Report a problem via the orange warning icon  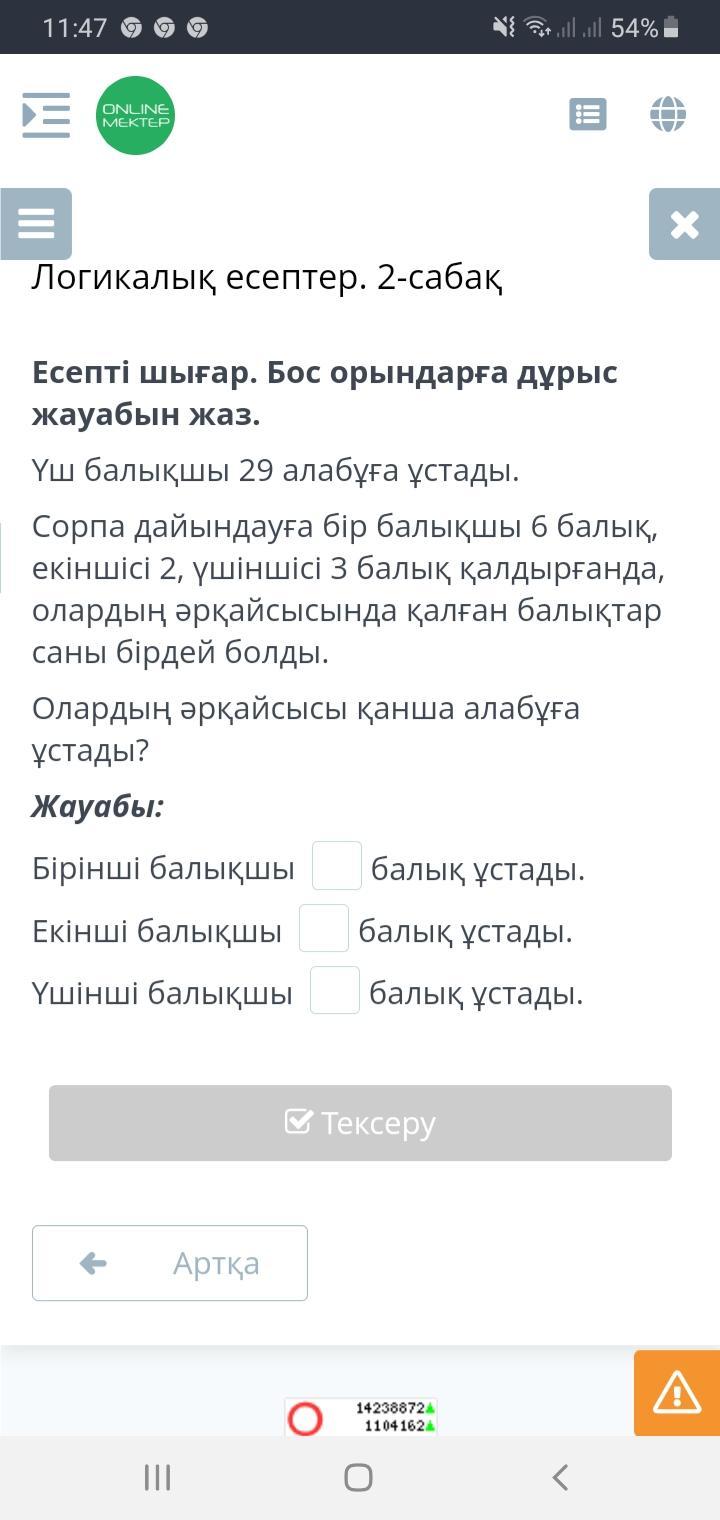677,1393
